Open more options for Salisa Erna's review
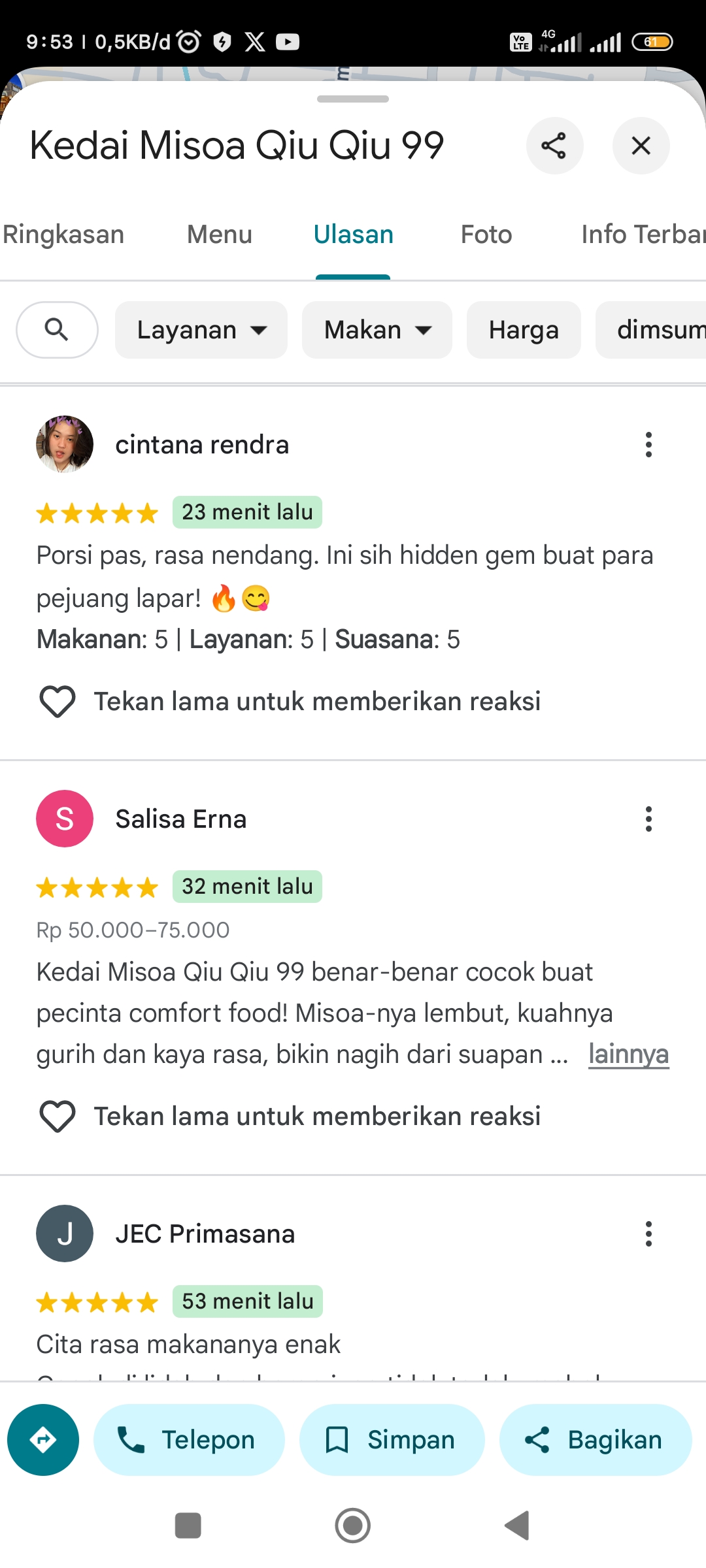 pyautogui.click(x=648, y=819)
